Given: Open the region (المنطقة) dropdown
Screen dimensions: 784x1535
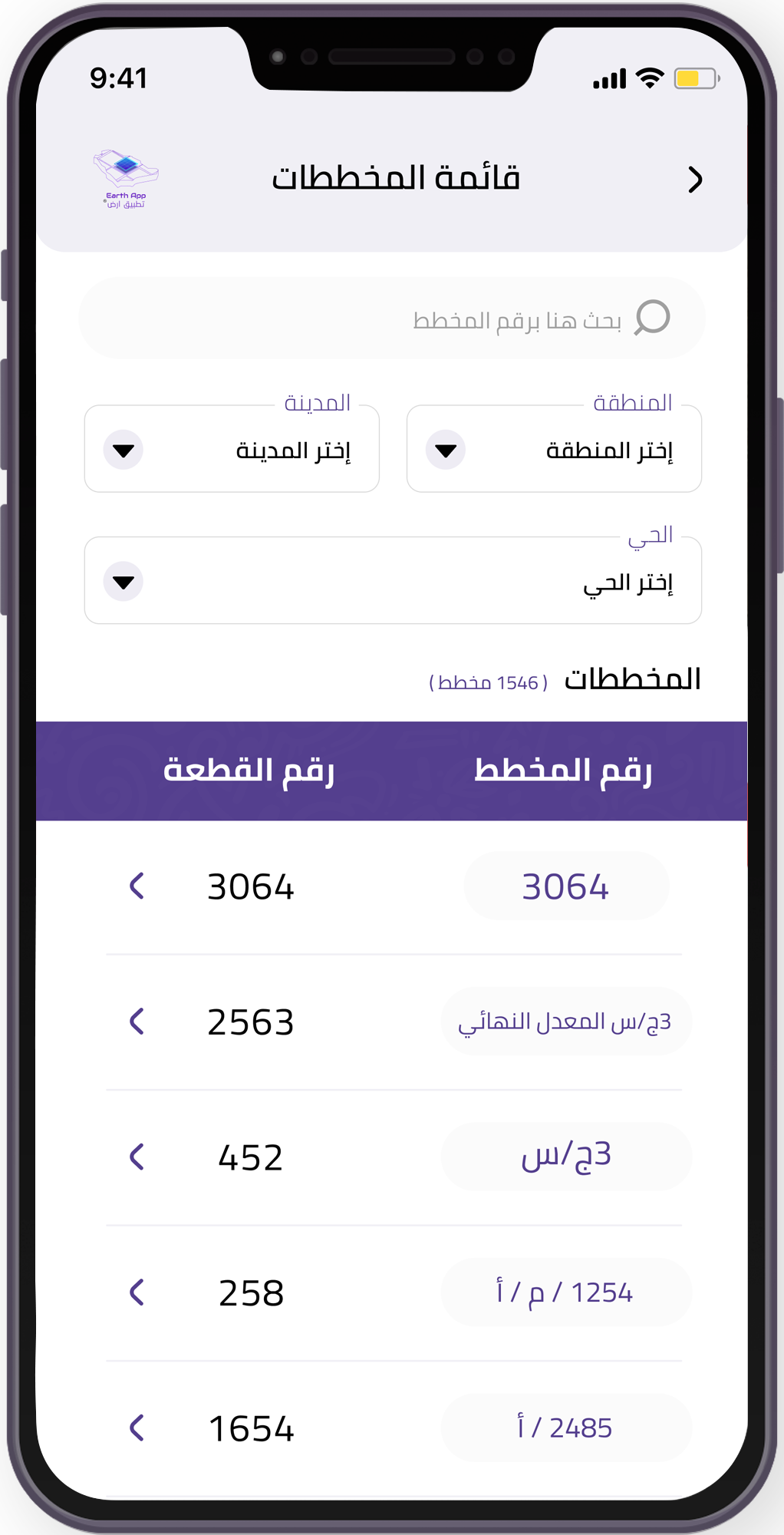Looking at the screenshot, I should click(x=554, y=449).
